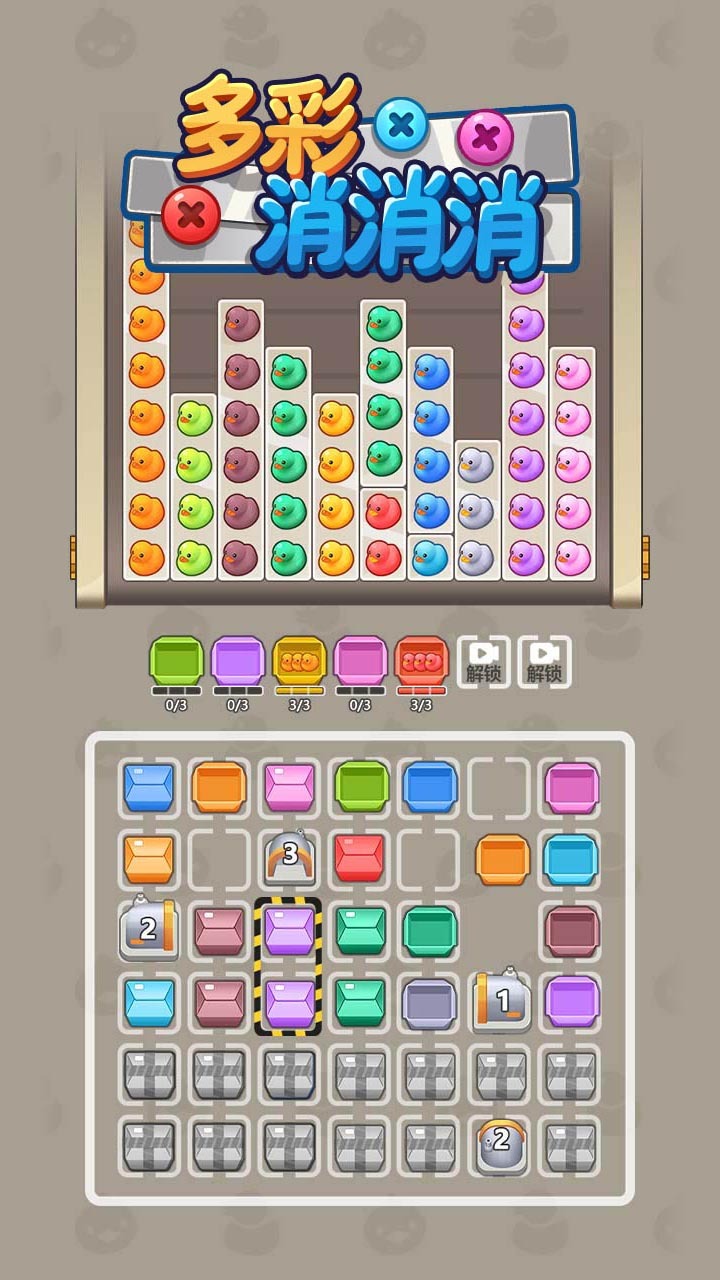This screenshot has width=720, height=1280.
Task: Select the lime green box
Action: pos(361,786)
